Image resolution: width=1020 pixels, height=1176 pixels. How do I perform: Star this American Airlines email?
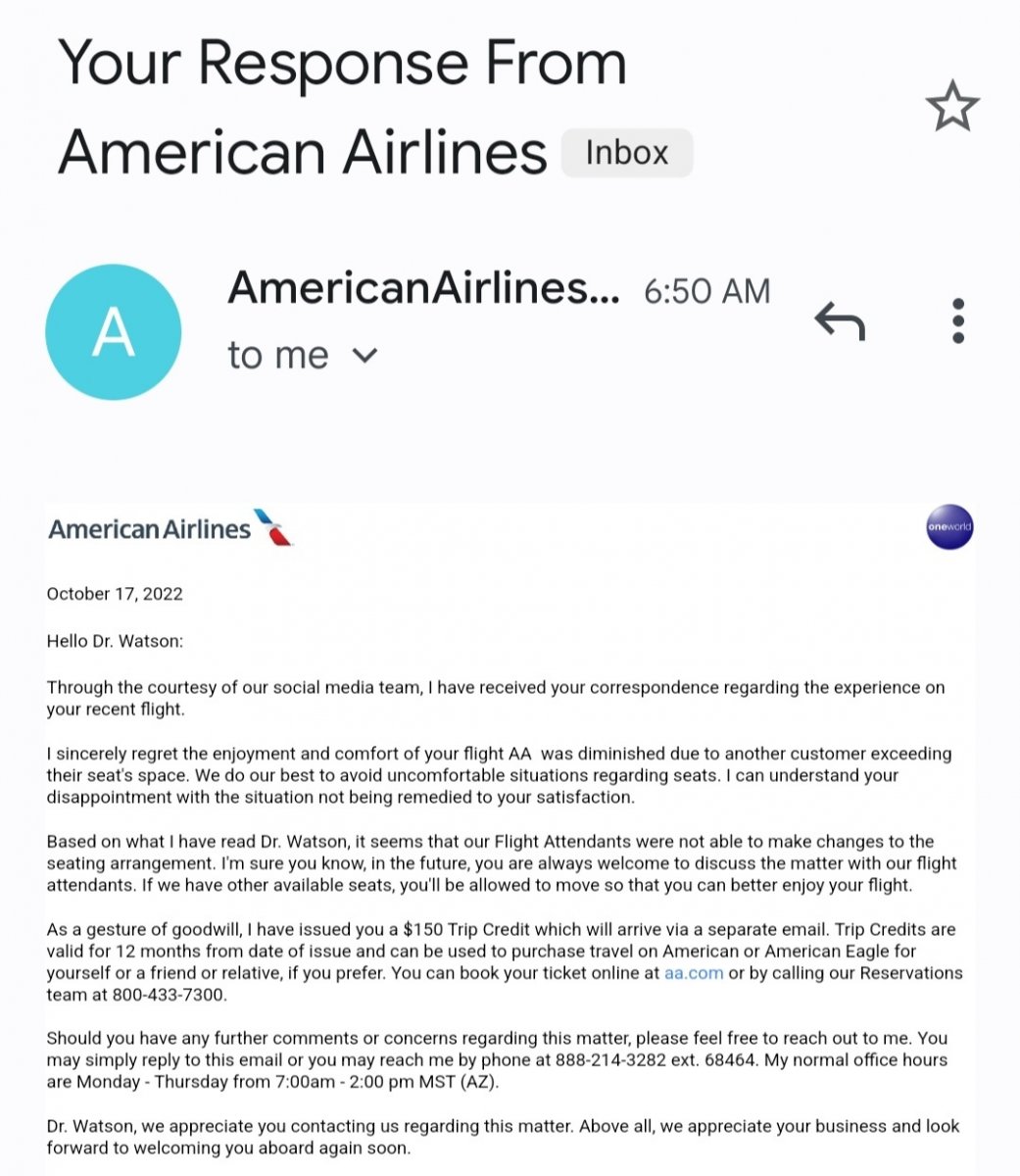point(951,108)
